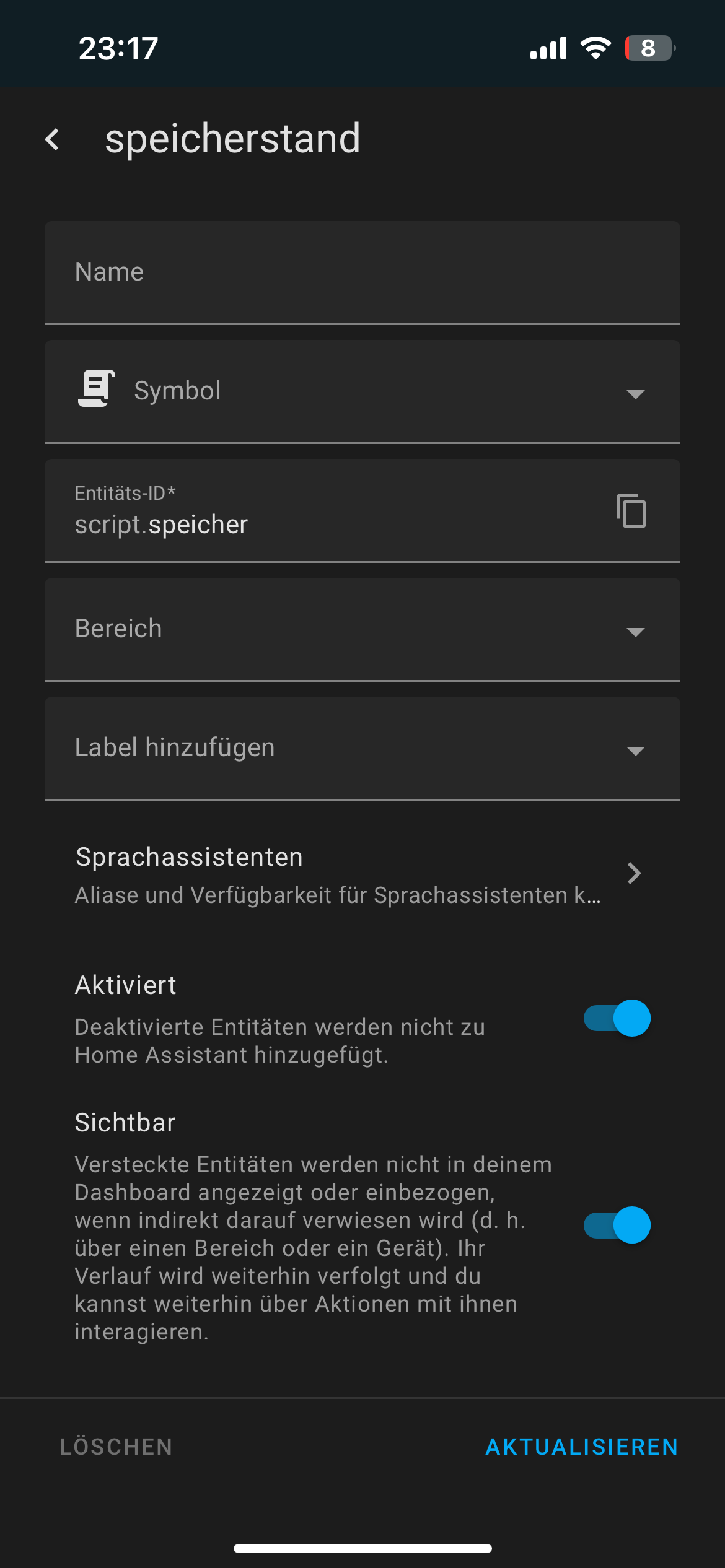Open Sprachassistenten settings
Screen dimensions: 725x1568
(x=362, y=874)
